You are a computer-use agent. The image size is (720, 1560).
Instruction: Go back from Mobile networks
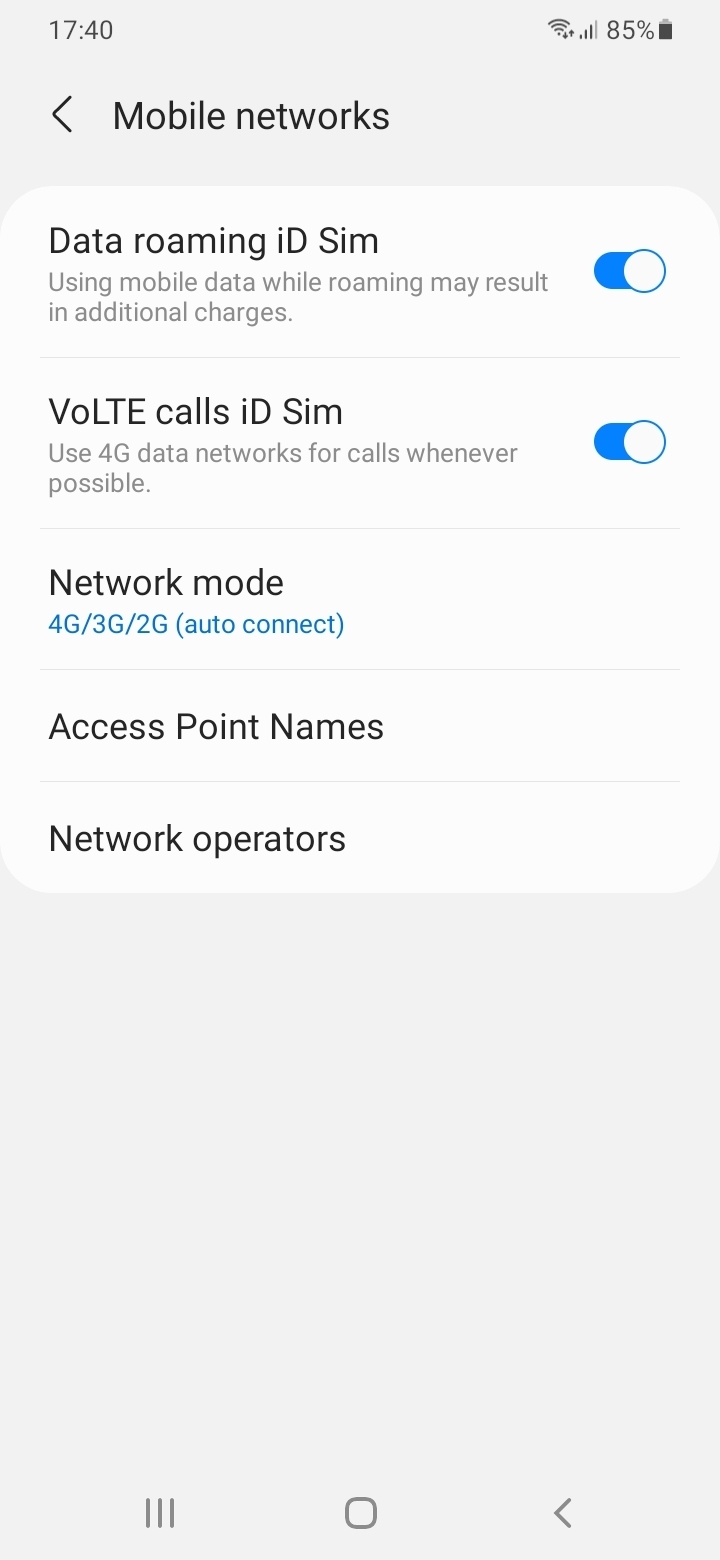(x=62, y=115)
